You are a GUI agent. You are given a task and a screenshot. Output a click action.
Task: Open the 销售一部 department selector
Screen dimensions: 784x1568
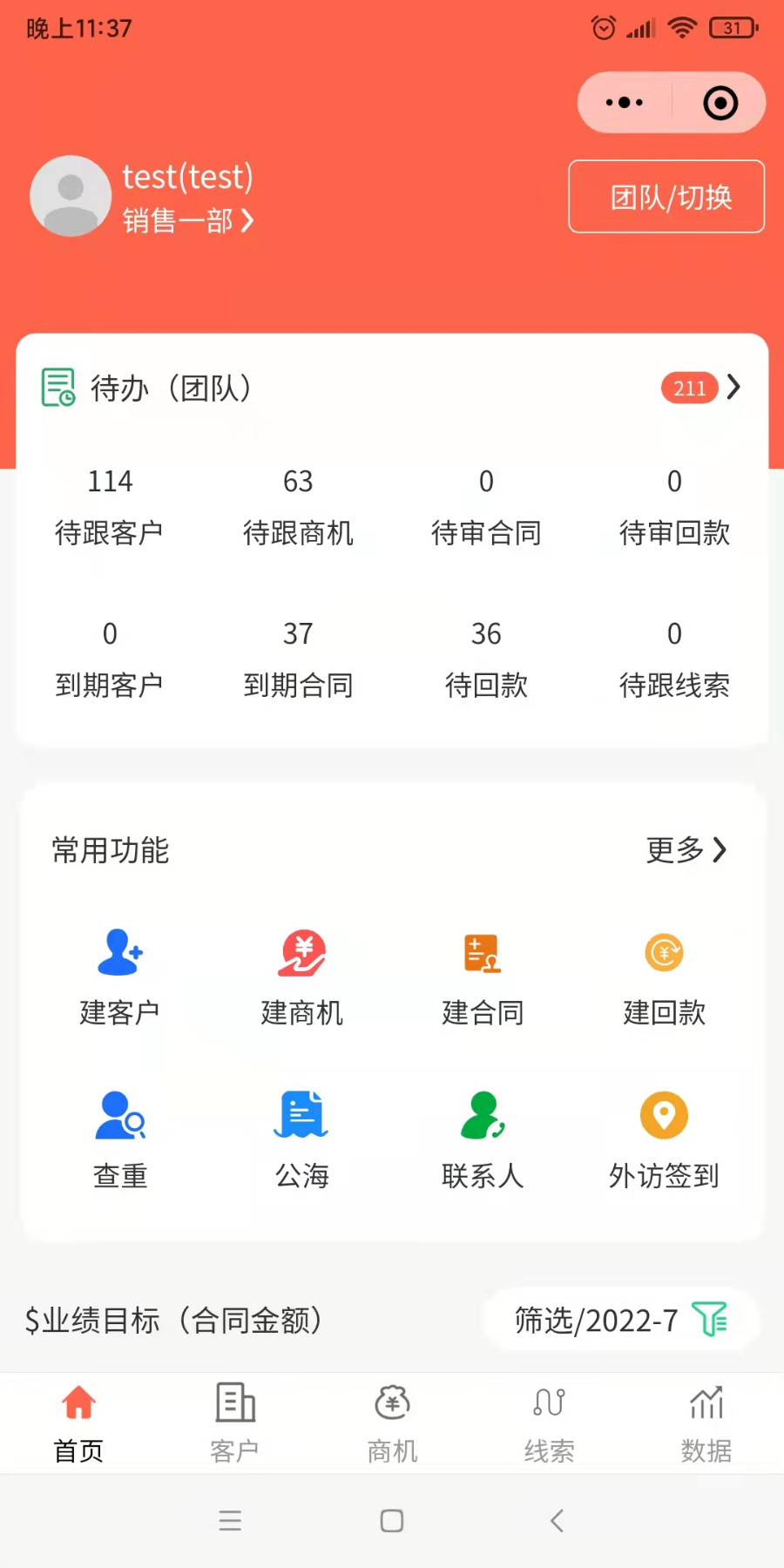(187, 221)
